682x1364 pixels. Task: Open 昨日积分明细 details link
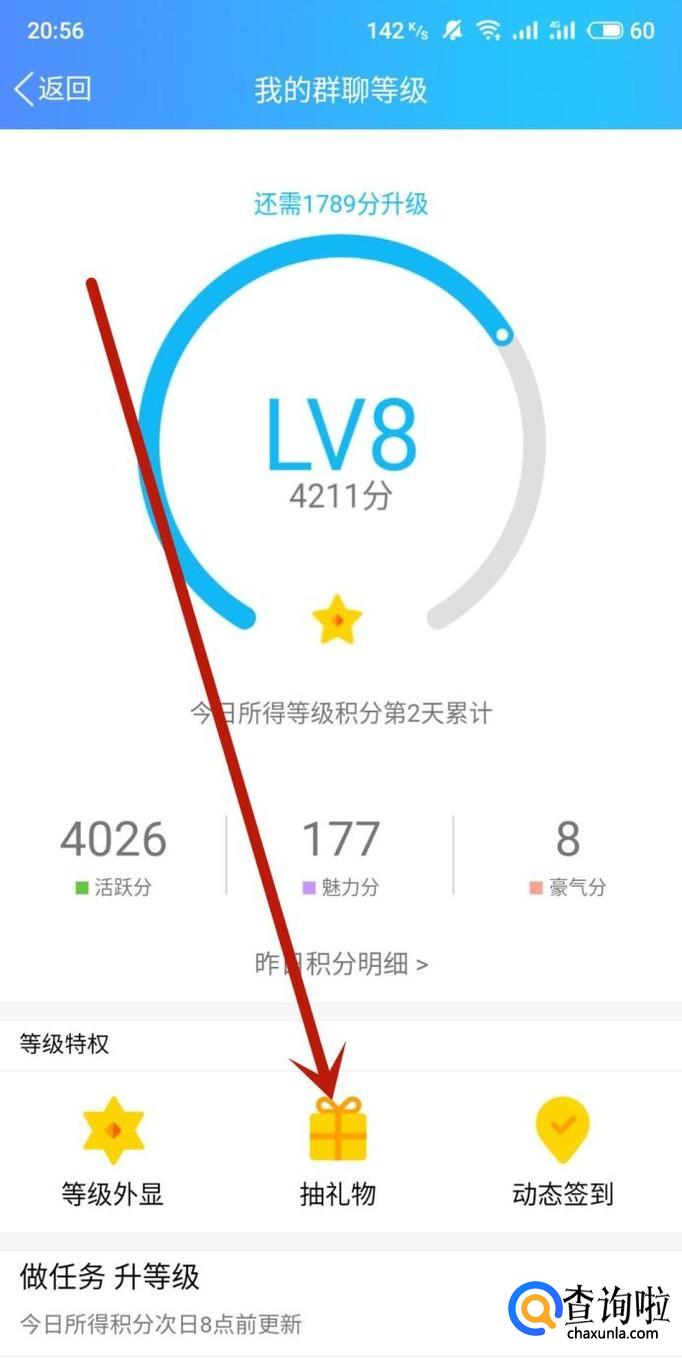[341, 964]
